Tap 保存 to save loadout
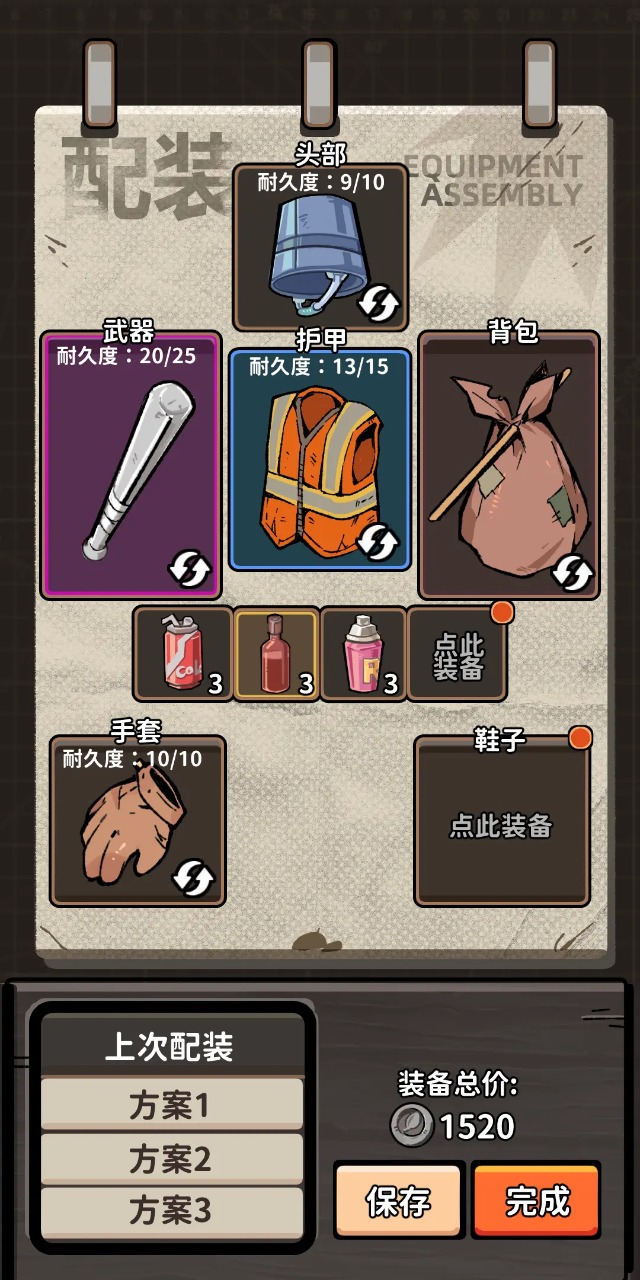640x1280 pixels. click(x=399, y=1201)
